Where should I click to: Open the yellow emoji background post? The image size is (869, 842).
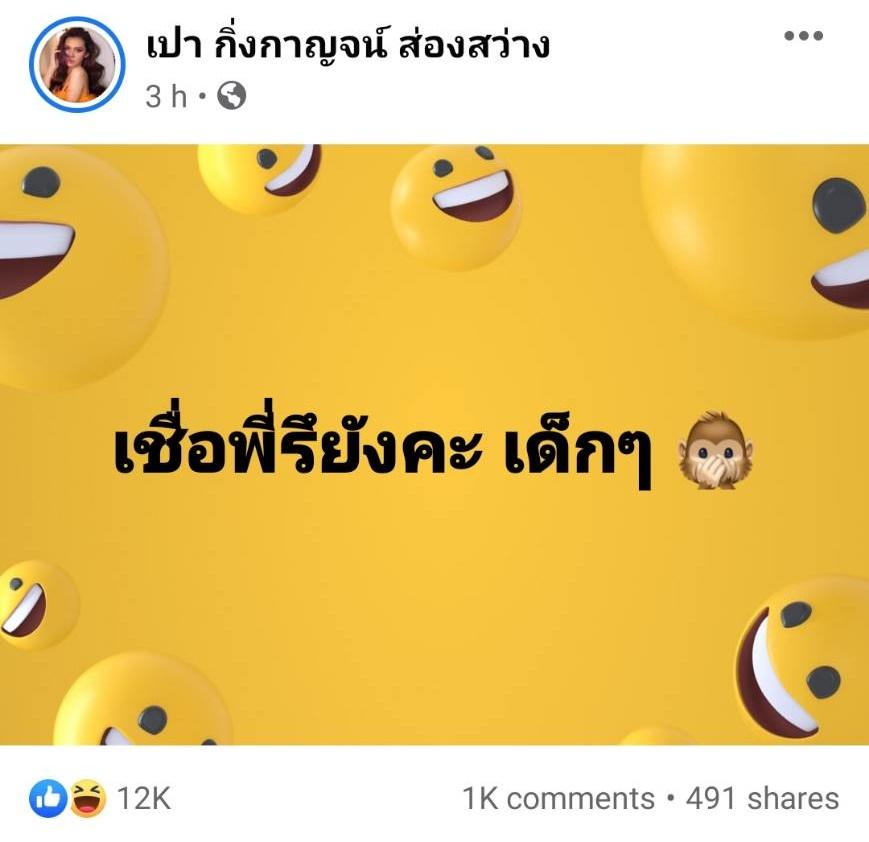click(x=434, y=445)
